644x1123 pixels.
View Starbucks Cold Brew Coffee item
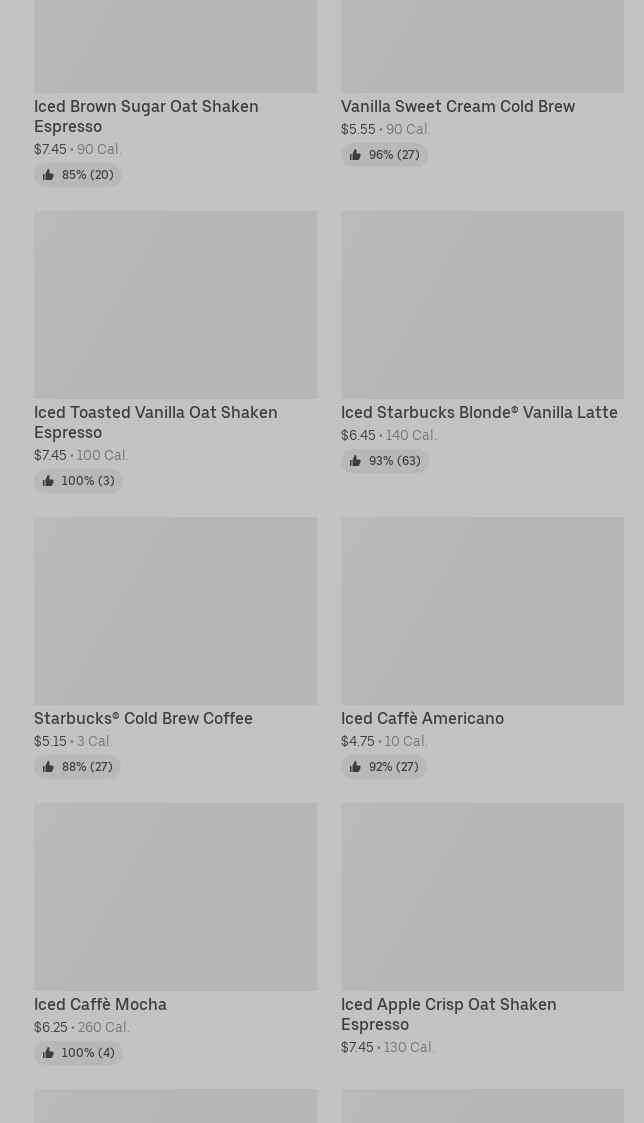click(176, 647)
